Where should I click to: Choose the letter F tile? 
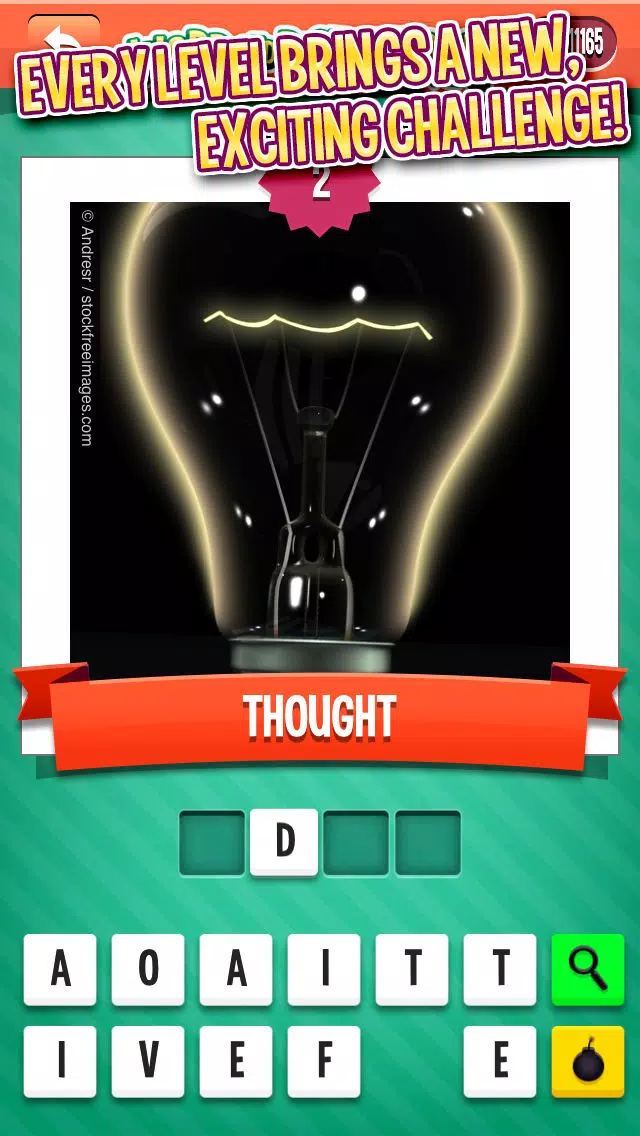324,1060
